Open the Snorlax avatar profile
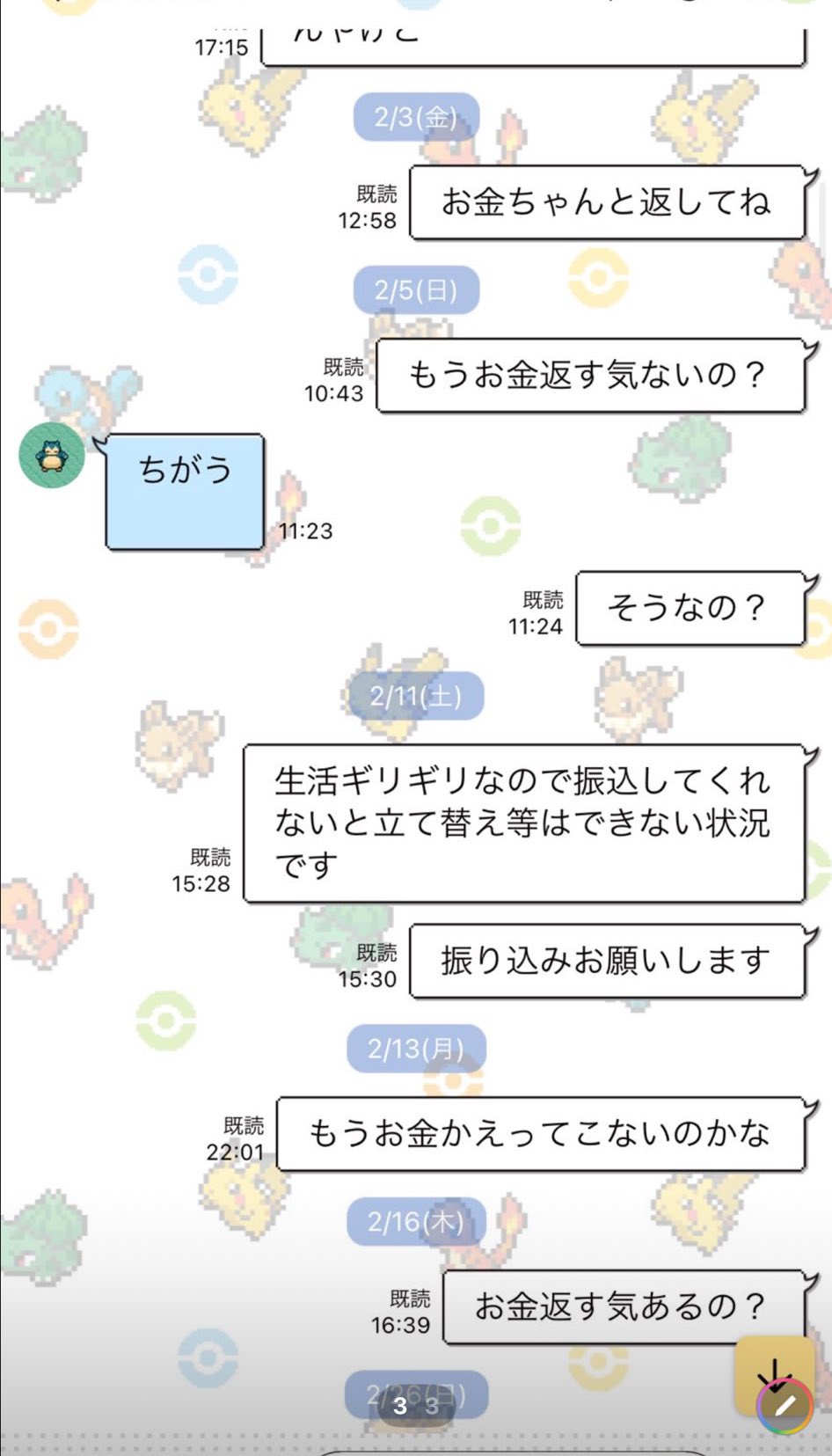The width and height of the screenshot is (832, 1456). point(52,455)
